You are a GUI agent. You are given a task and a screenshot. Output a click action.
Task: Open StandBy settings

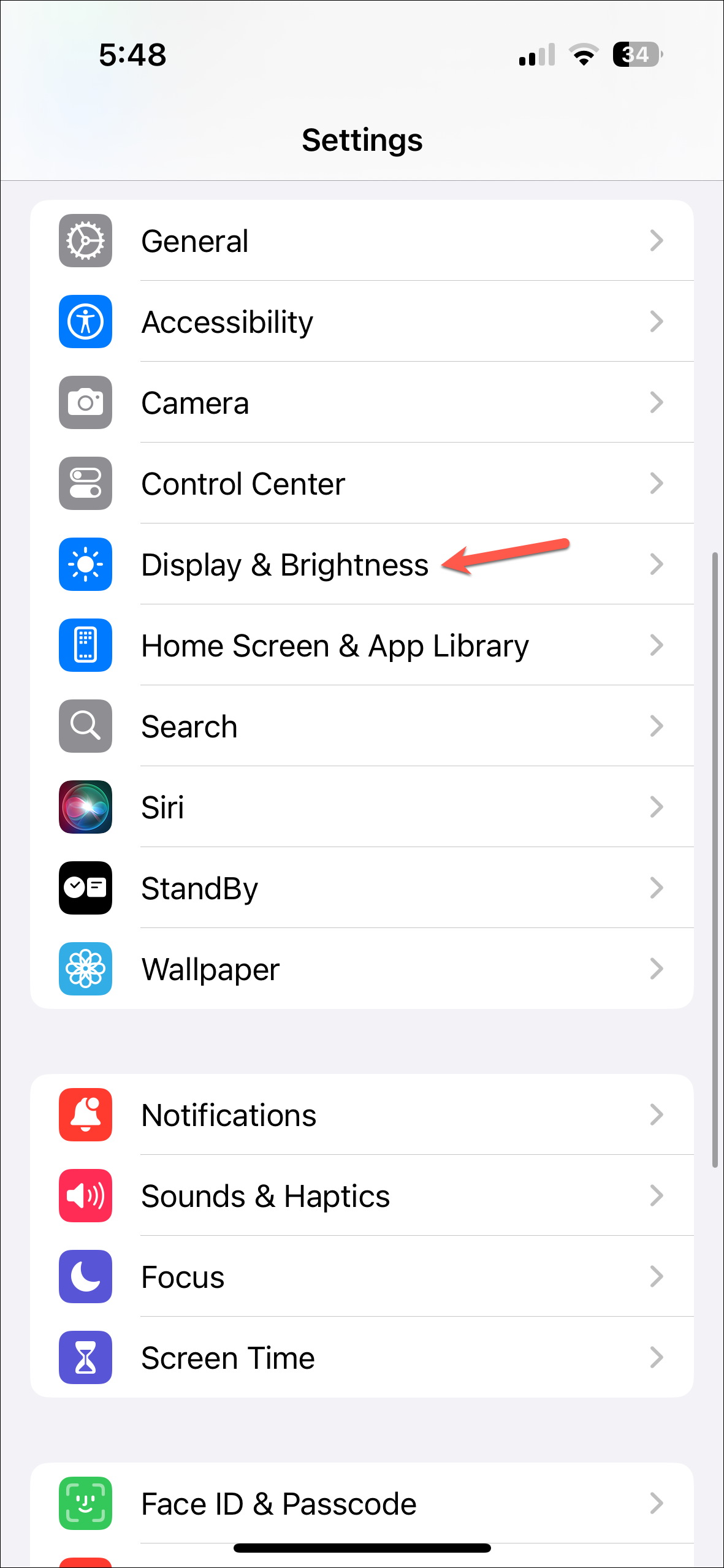click(362, 888)
